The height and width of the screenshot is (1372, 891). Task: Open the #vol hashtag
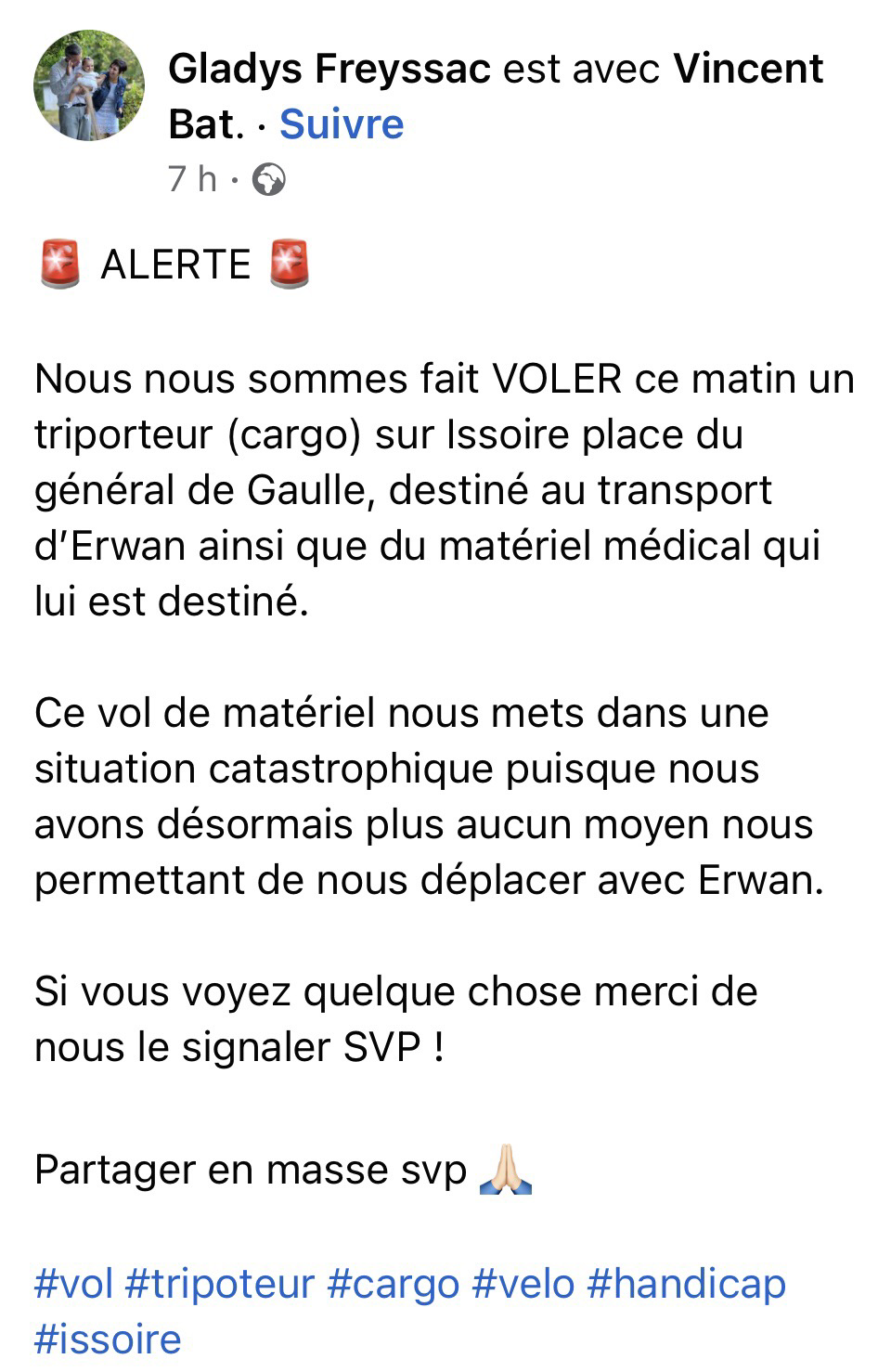[x=74, y=1284]
